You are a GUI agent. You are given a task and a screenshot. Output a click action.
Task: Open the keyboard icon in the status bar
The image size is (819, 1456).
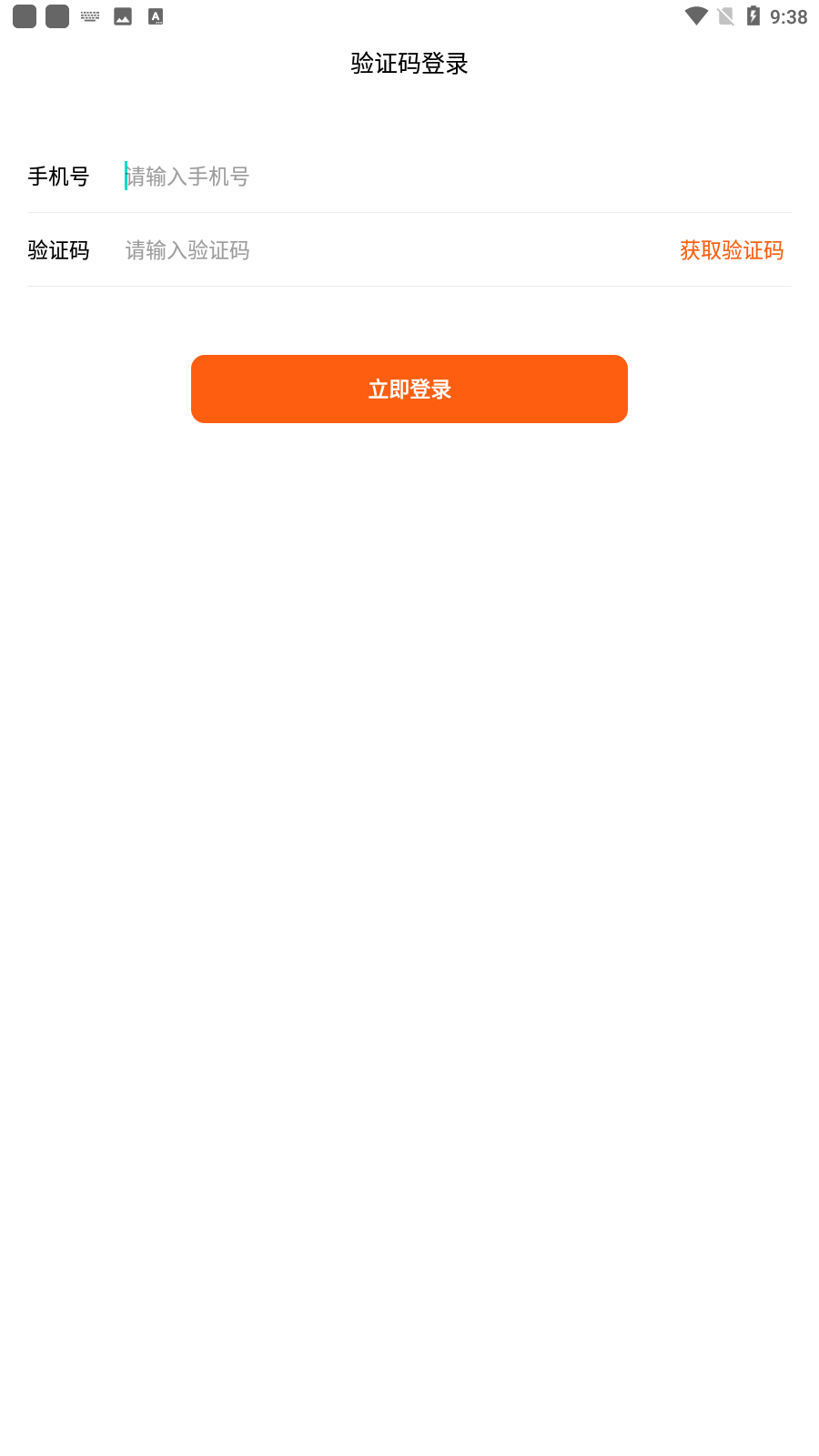point(90,15)
